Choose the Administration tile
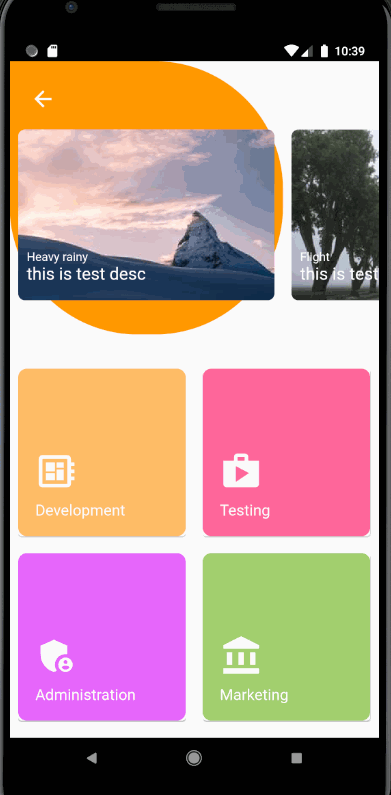Screen dimensions: 391x795 [102, 637]
